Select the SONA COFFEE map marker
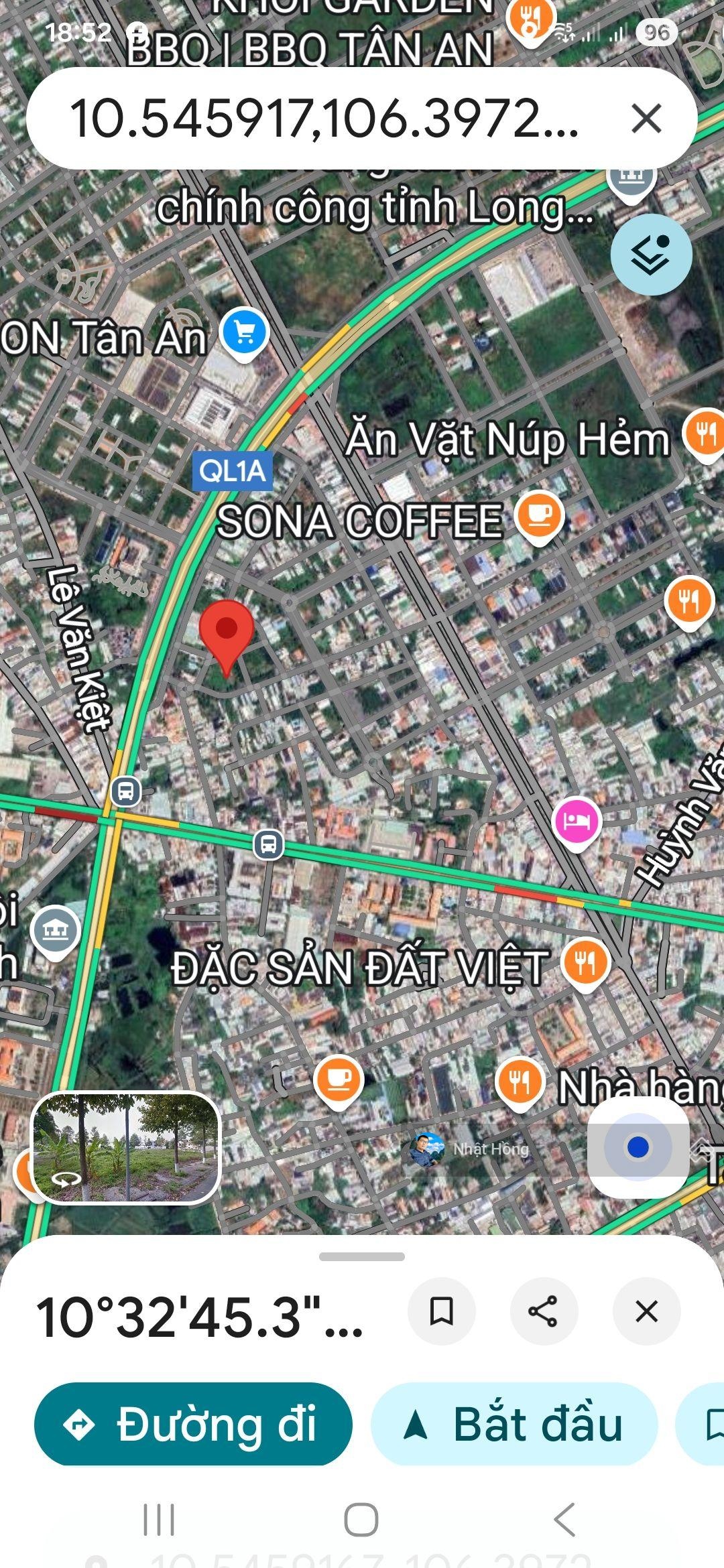 pyautogui.click(x=539, y=516)
